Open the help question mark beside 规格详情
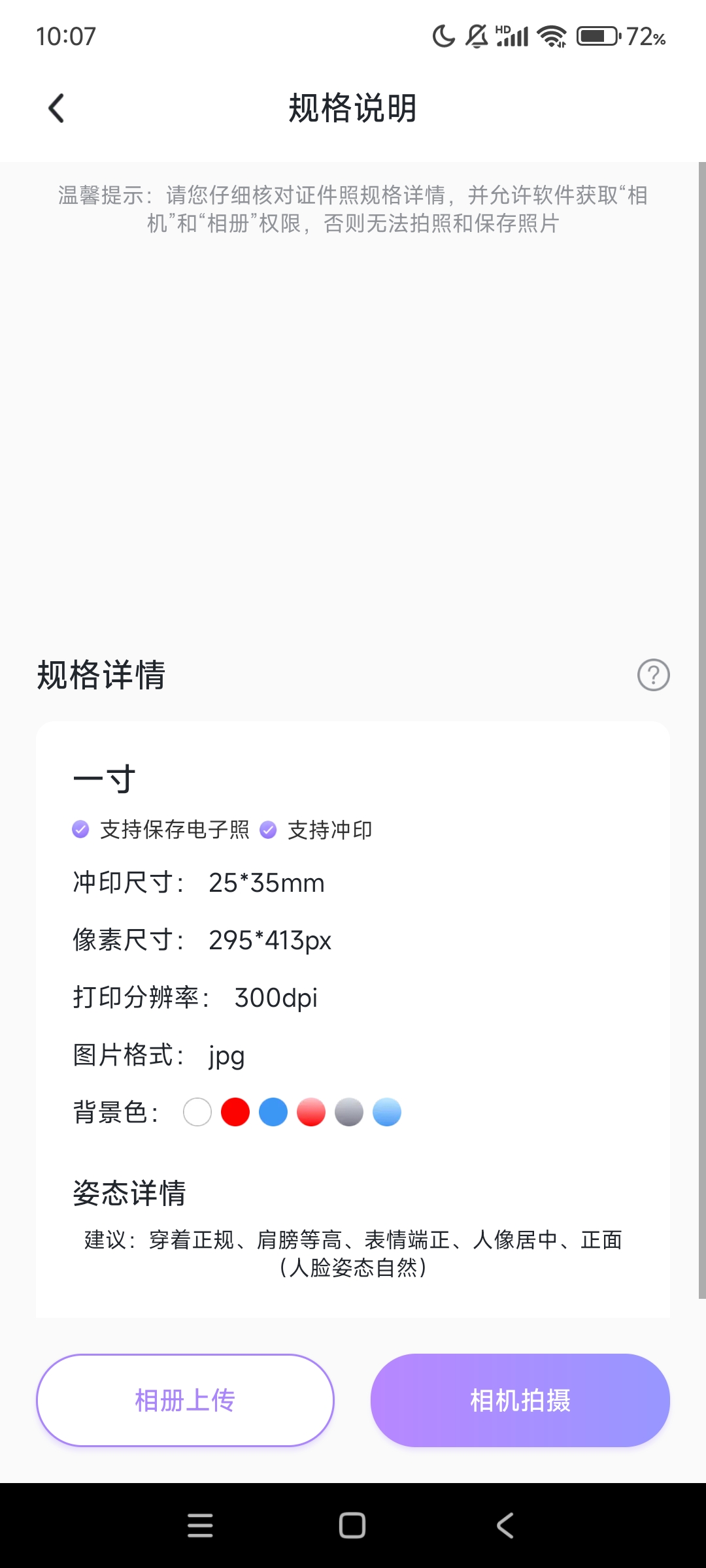Image resolution: width=706 pixels, height=1568 pixels. point(653,675)
